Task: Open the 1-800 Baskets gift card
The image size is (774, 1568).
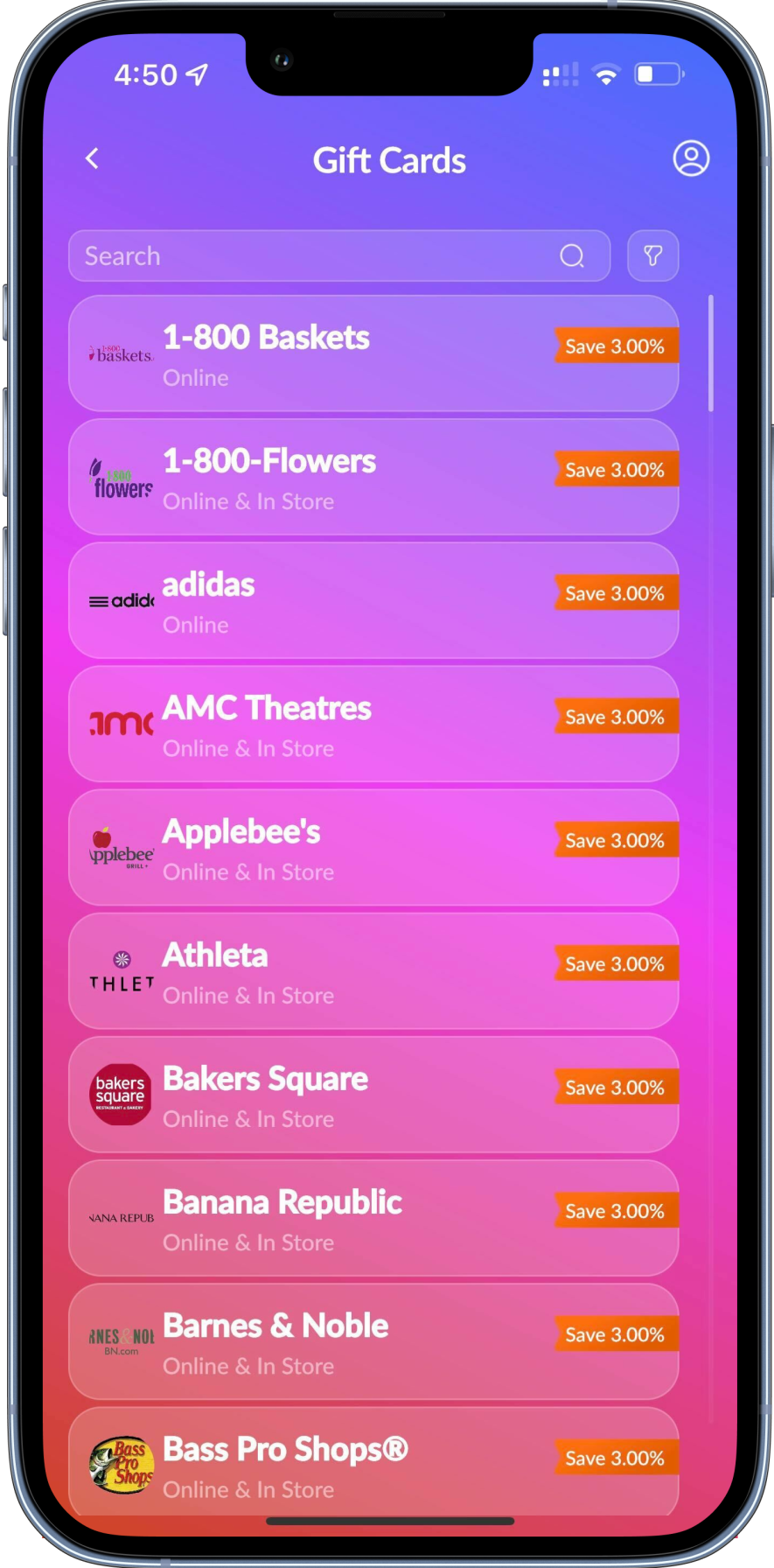Action: pyautogui.click(x=373, y=353)
